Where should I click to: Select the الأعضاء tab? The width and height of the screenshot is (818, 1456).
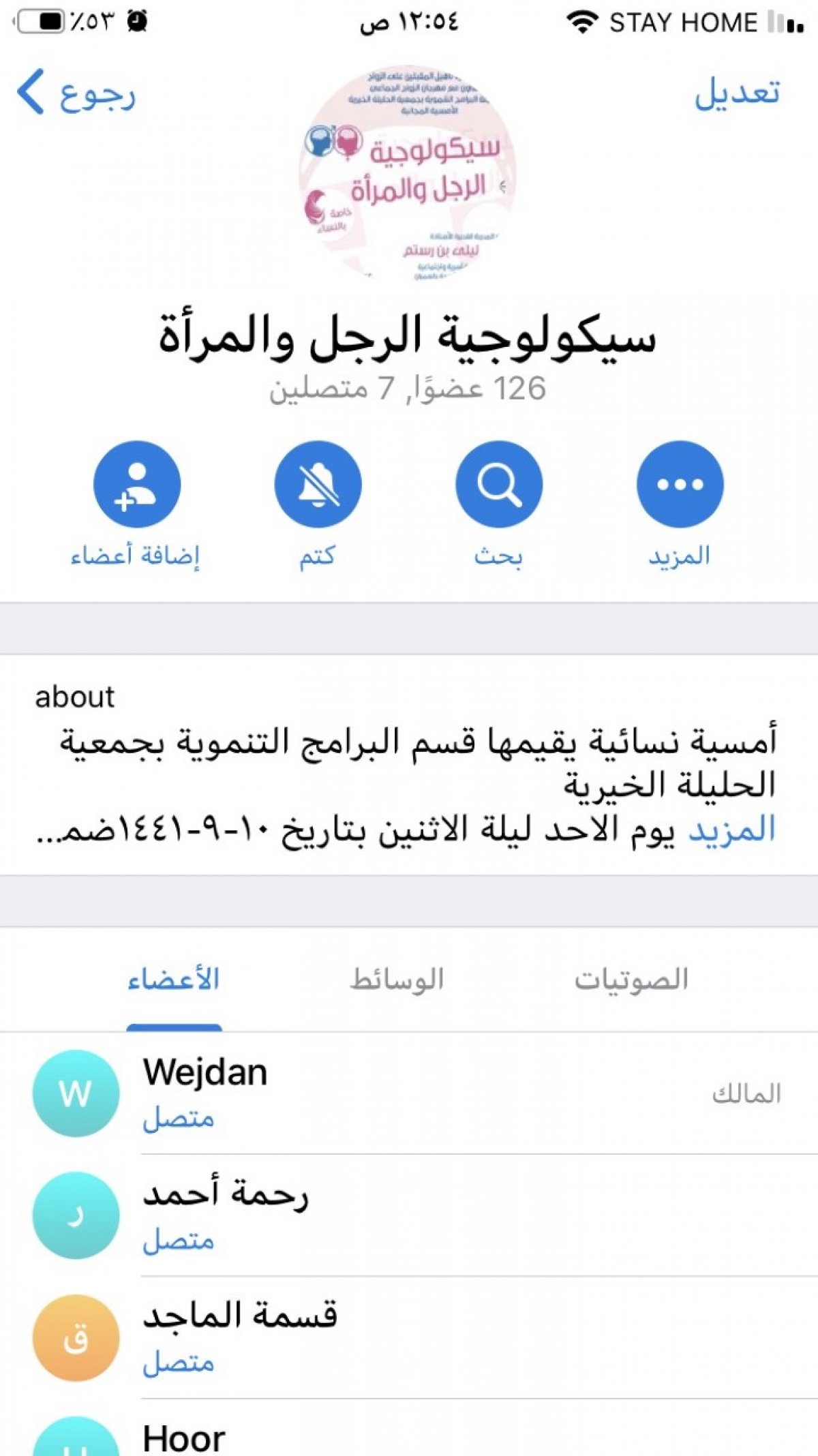coord(174,980)
